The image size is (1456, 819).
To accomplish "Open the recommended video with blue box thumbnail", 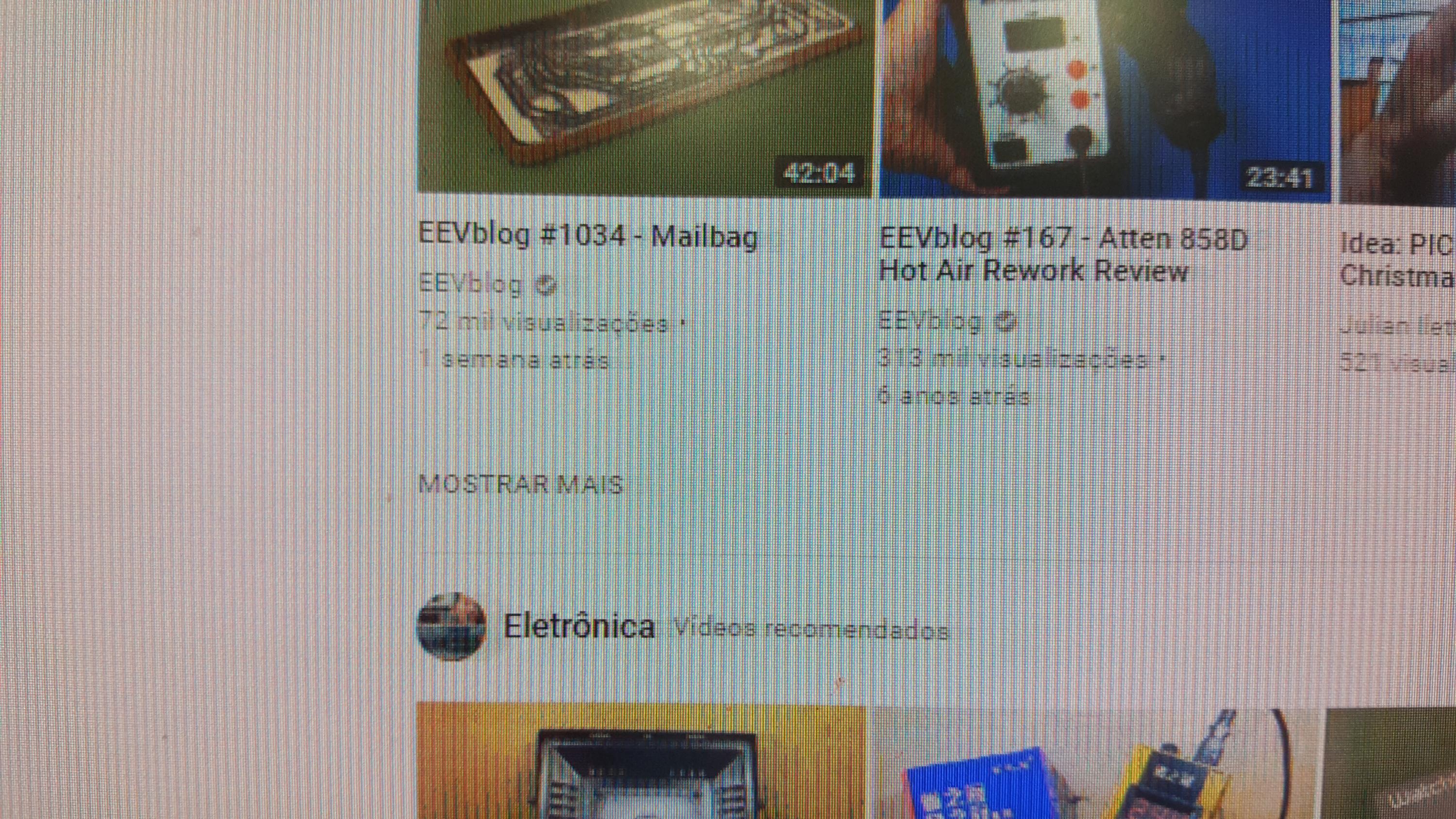I will tap(1096, 763).
